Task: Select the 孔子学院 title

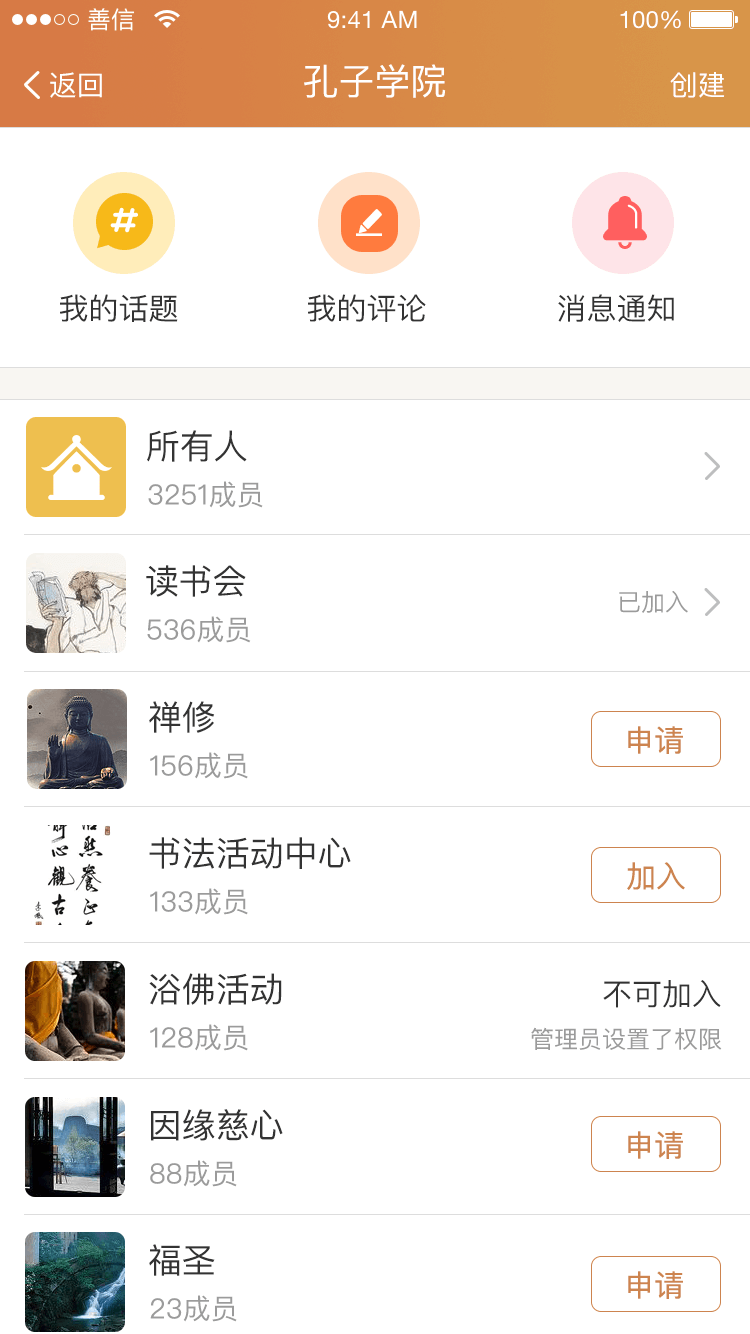Action: click(x=372, y=86)
